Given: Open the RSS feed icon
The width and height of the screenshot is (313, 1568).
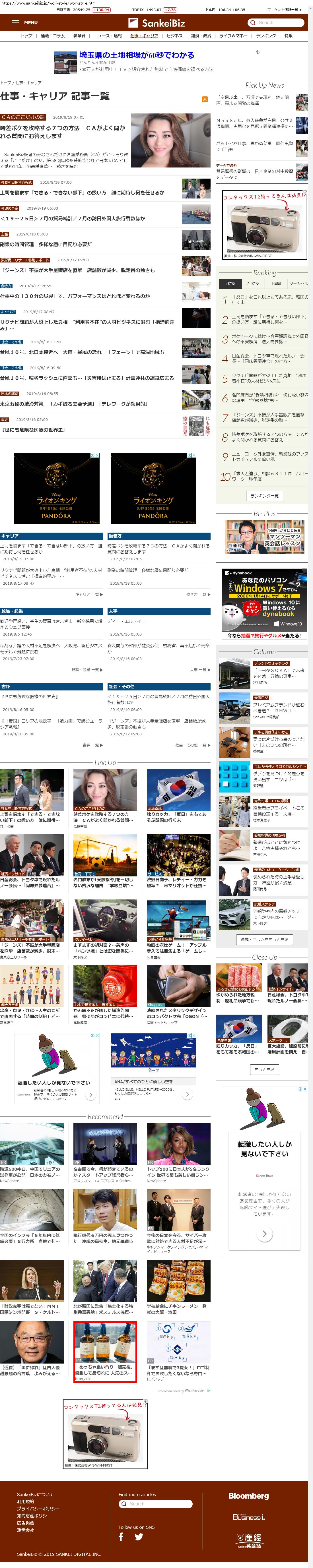Looking at the screenshot, I should coord(205,99).
